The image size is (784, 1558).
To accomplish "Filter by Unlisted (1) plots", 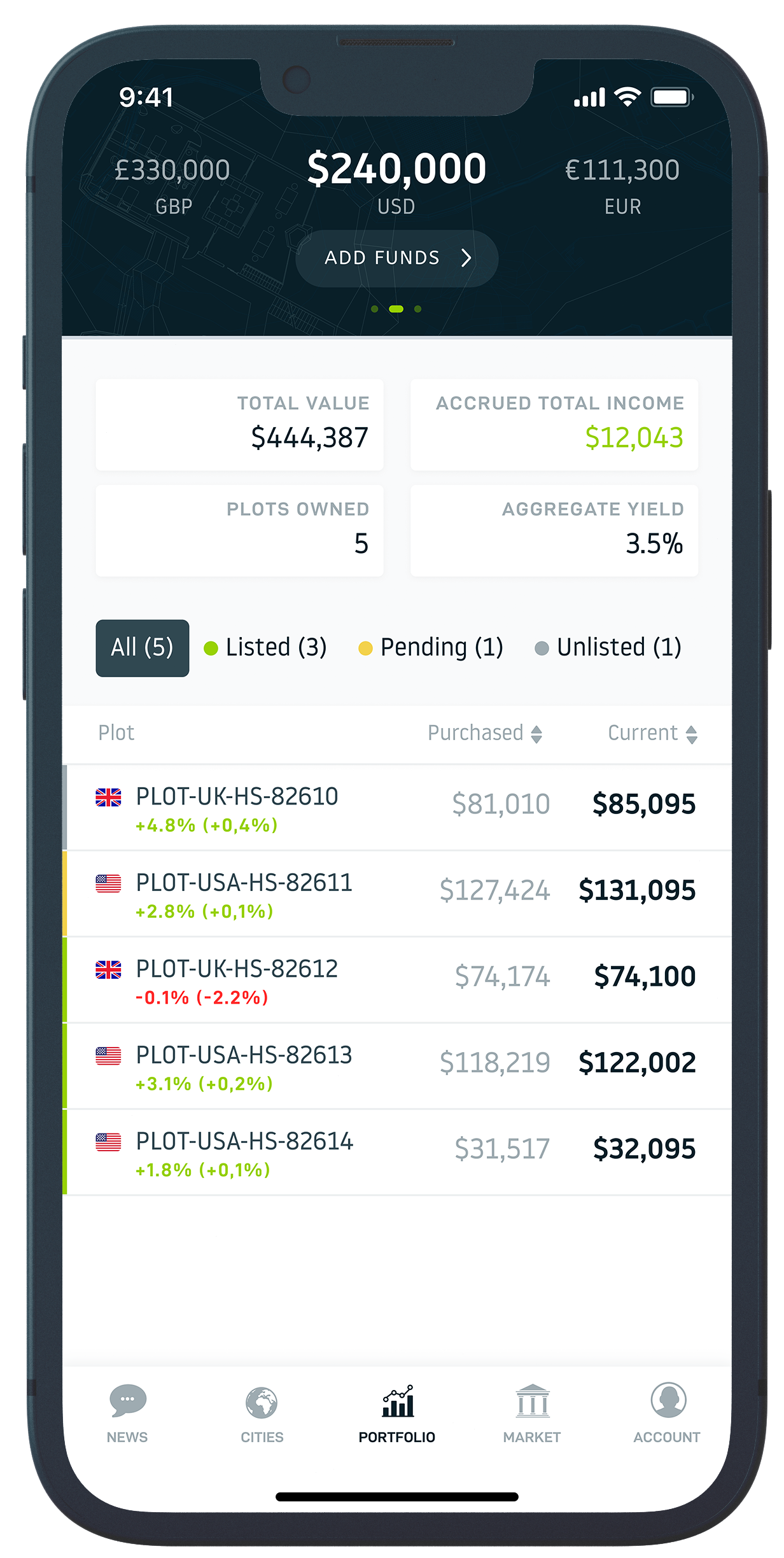I will [608, 648].
